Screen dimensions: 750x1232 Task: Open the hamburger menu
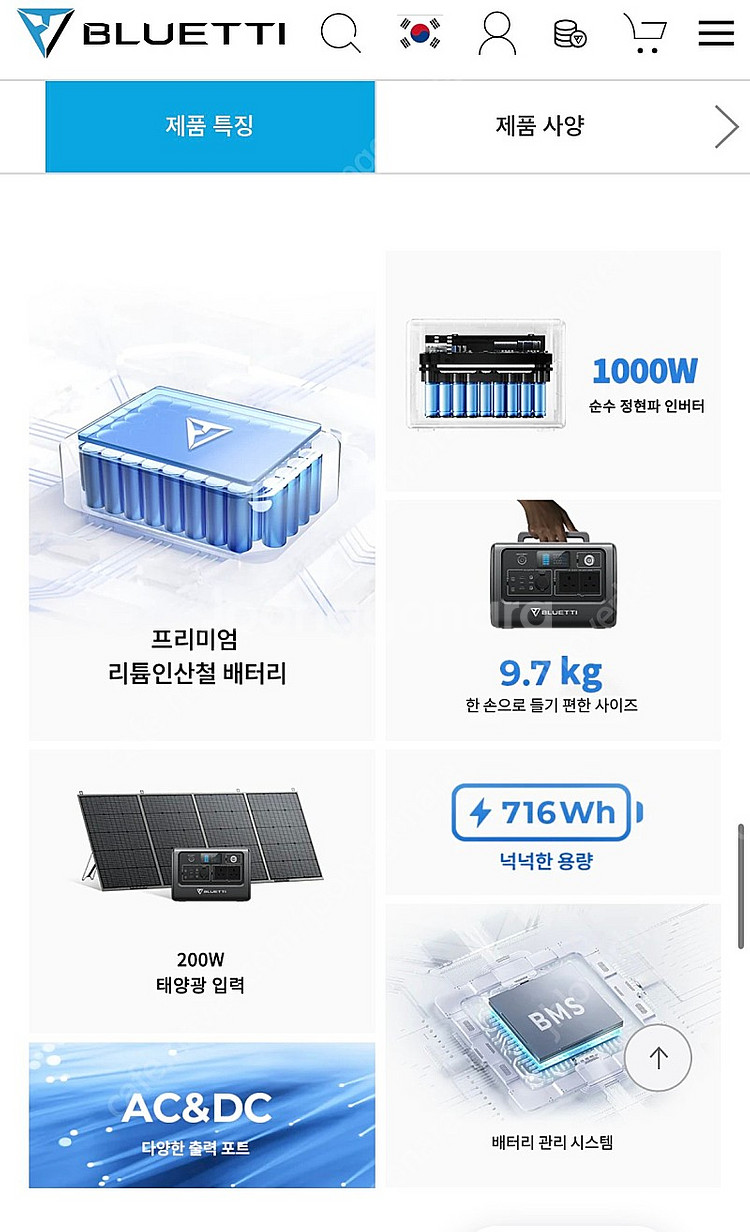[x=716, y=34]
